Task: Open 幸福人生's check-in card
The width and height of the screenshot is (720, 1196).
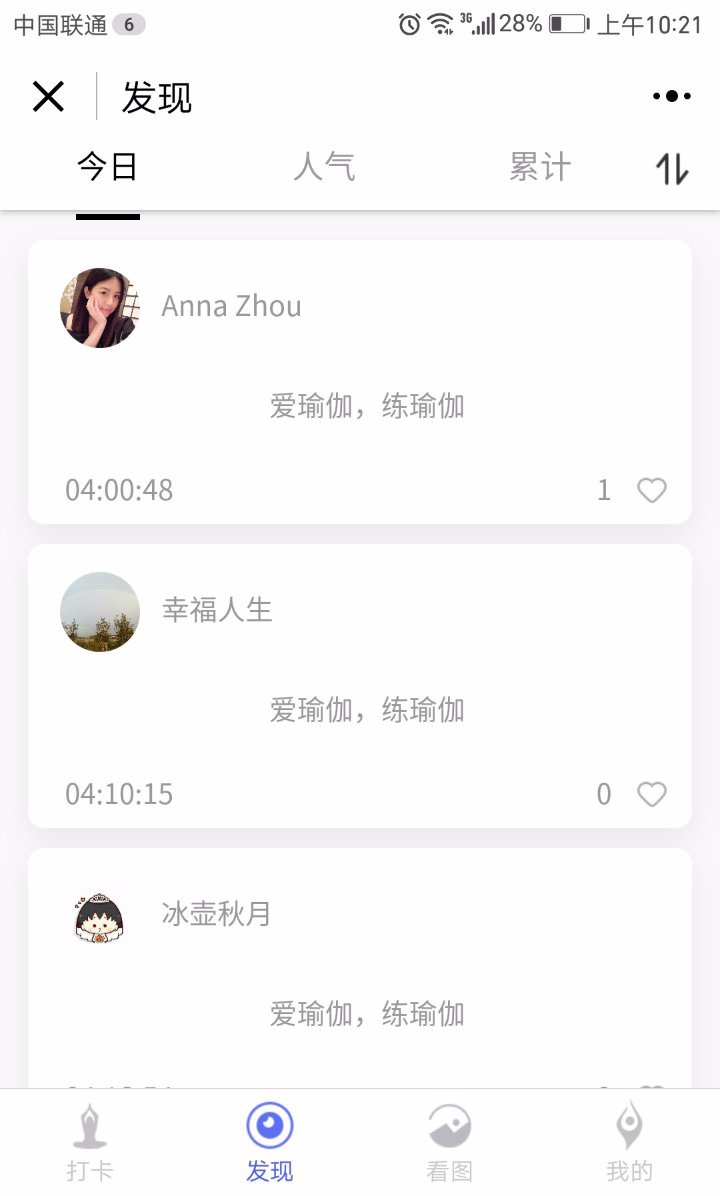Action: [x=360, y=686]
